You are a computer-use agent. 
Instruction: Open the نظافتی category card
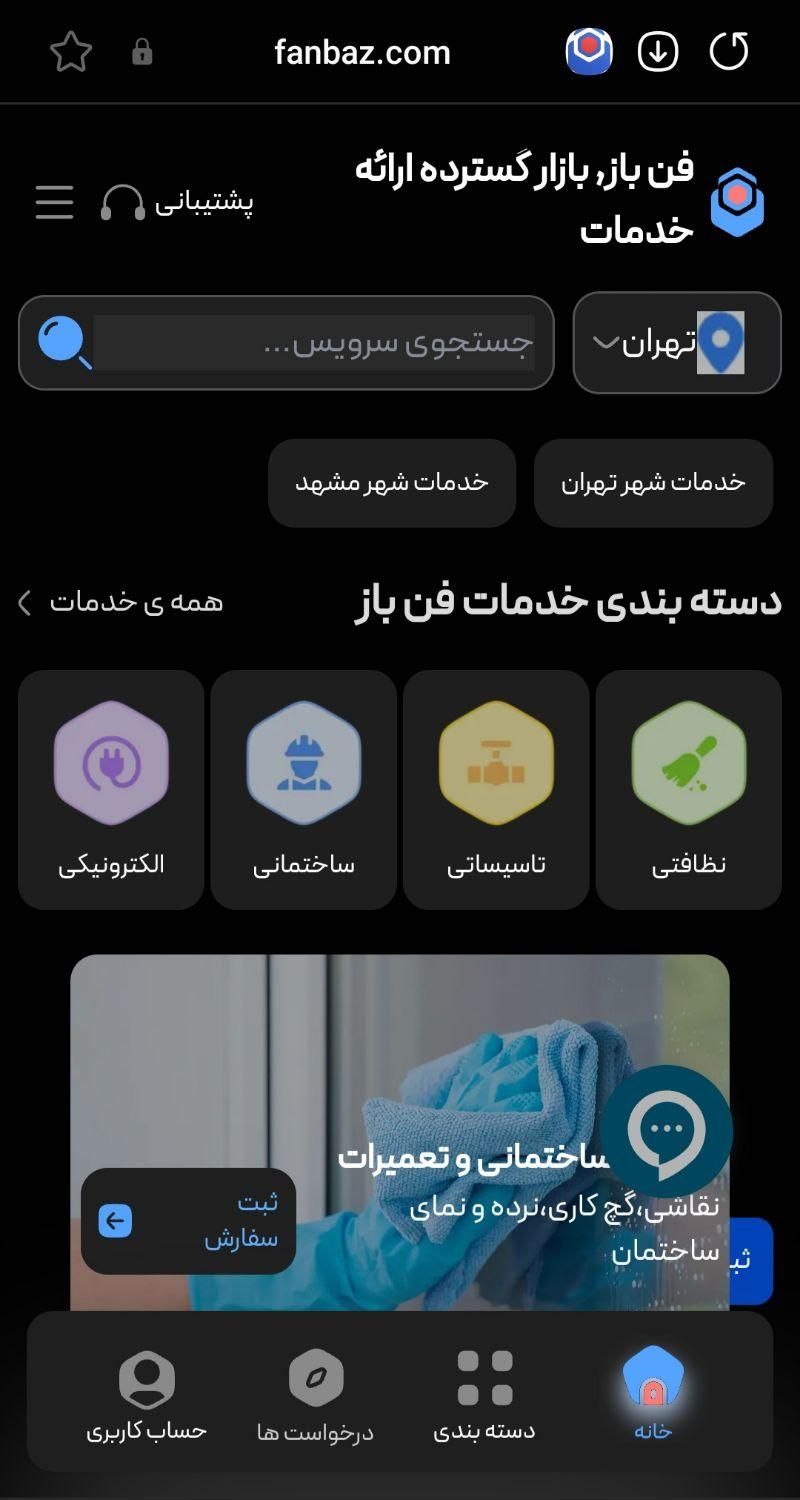(688, 790)
